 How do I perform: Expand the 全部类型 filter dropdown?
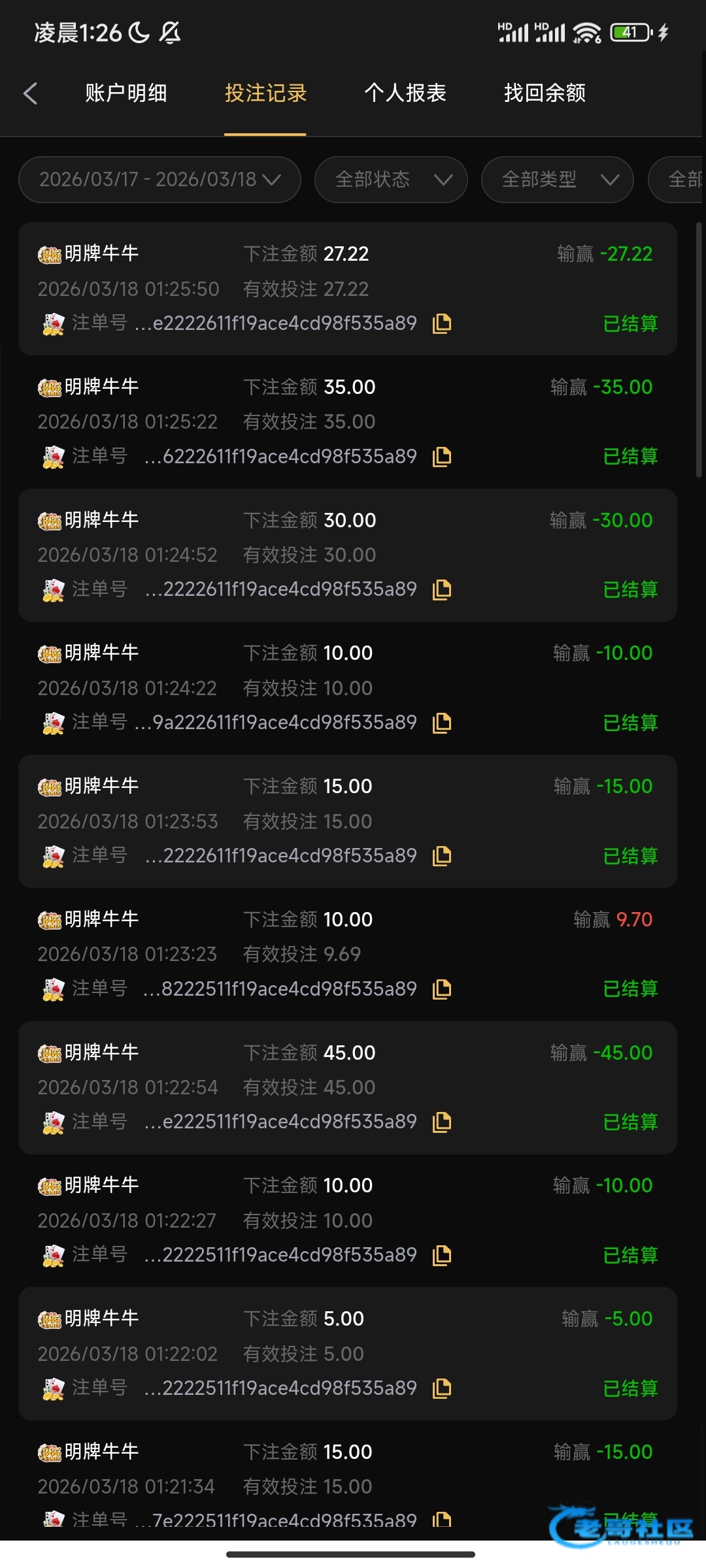click(557, 180)
